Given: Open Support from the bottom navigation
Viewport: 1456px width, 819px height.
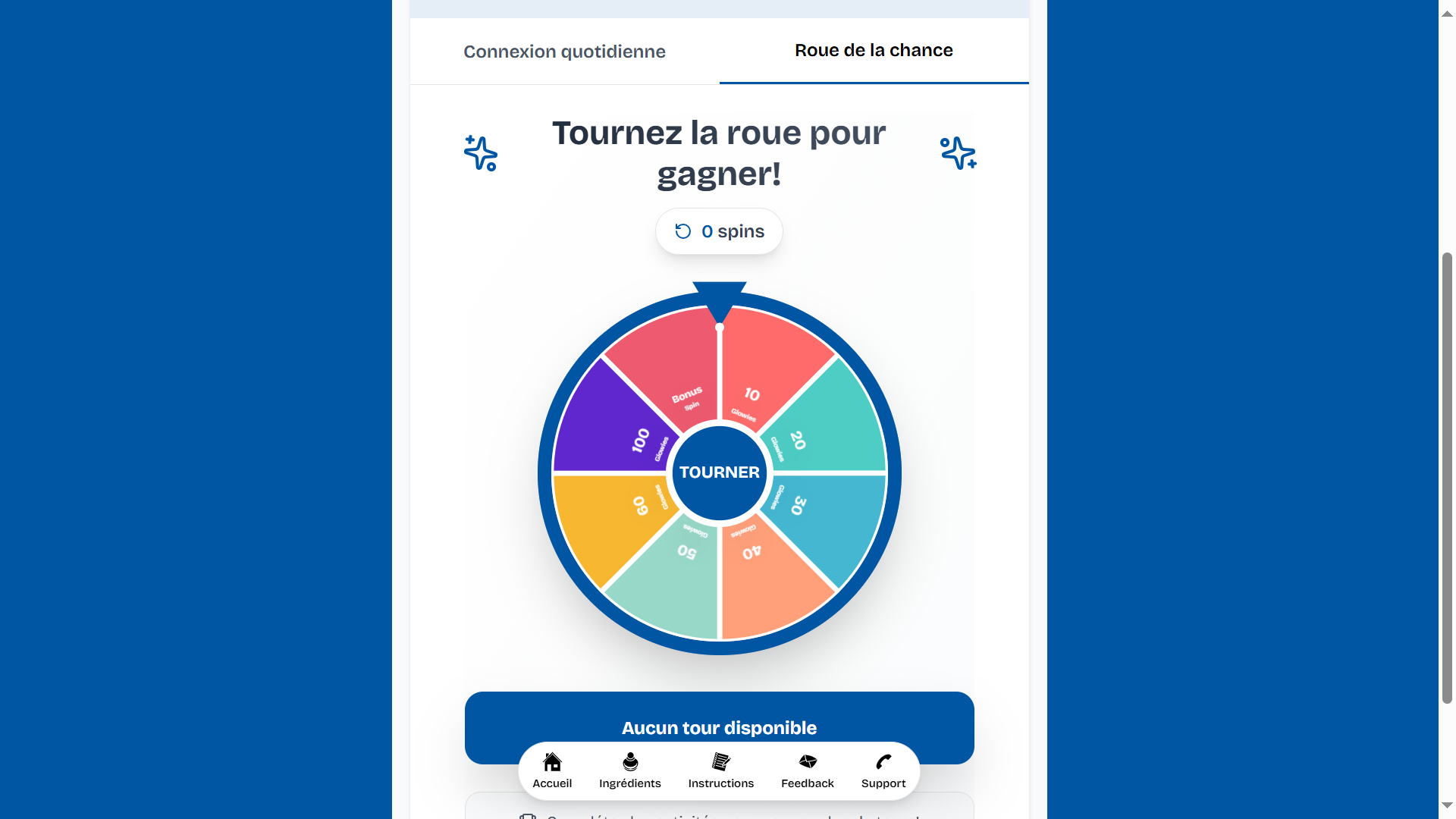Looking at the screenshot, I should click(883, 770).
